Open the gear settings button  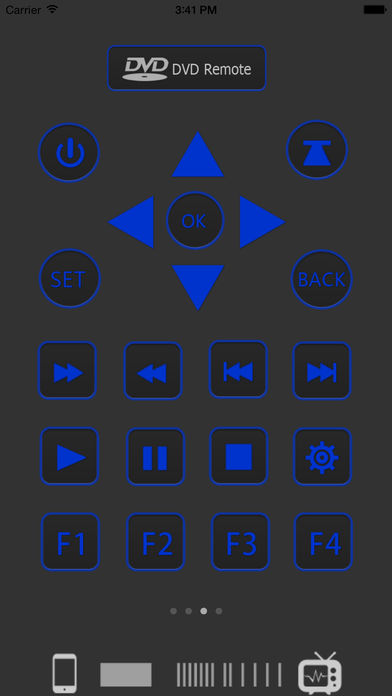323,457
